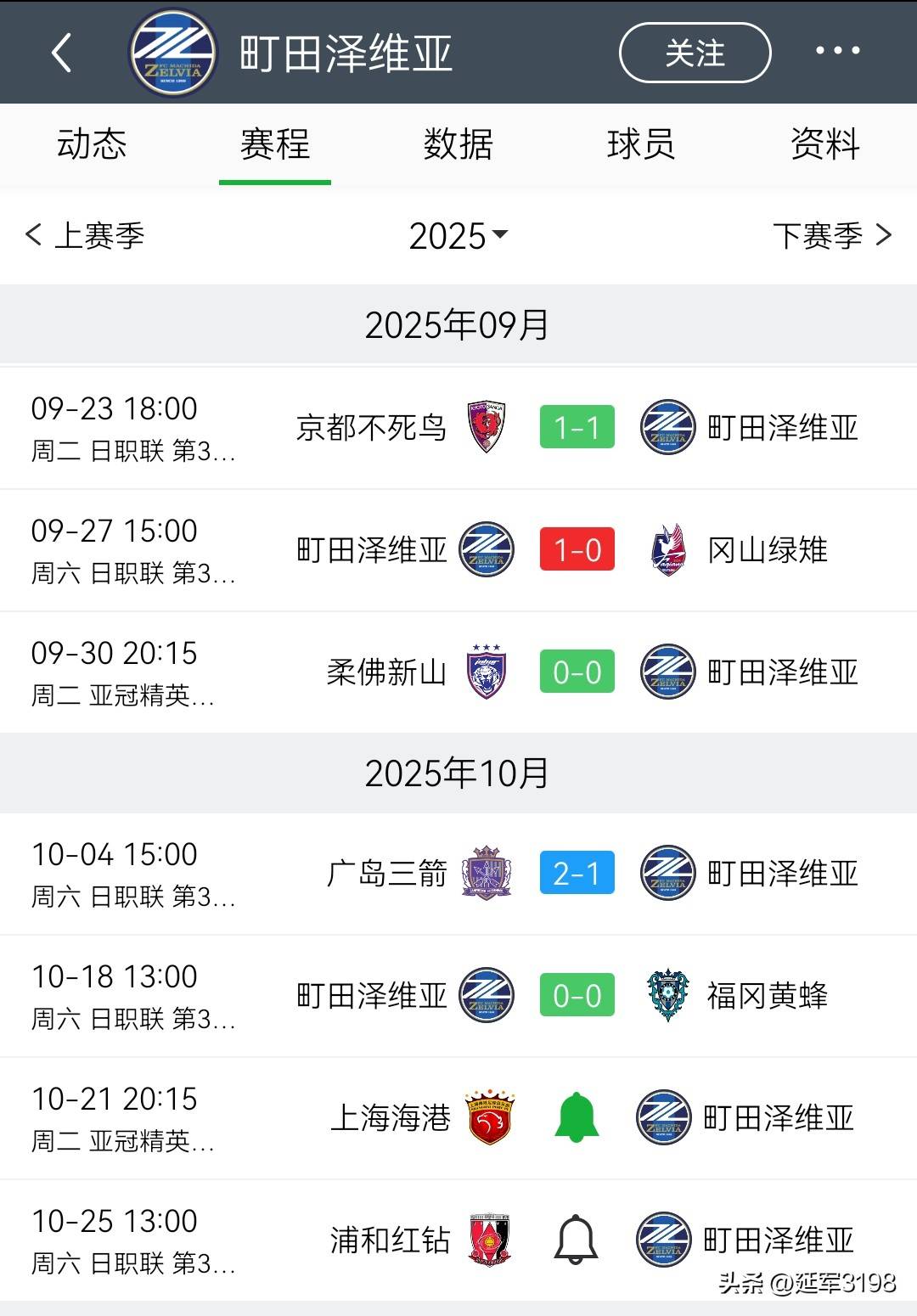Open the three-dot overflow menu
Screen dimensions: 917x1316
pos(837,51)
